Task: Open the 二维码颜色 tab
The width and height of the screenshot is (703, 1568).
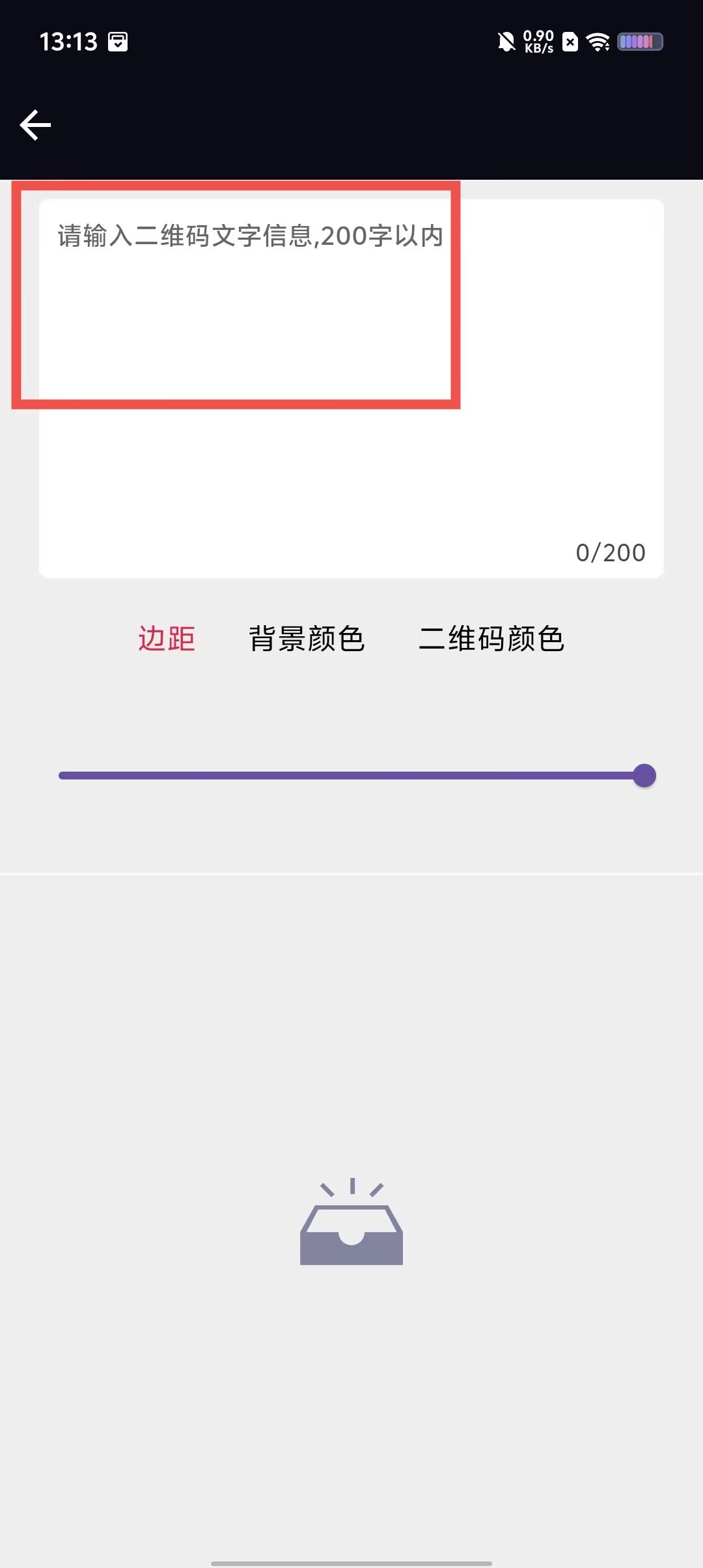Action: [x=491, y=639]
